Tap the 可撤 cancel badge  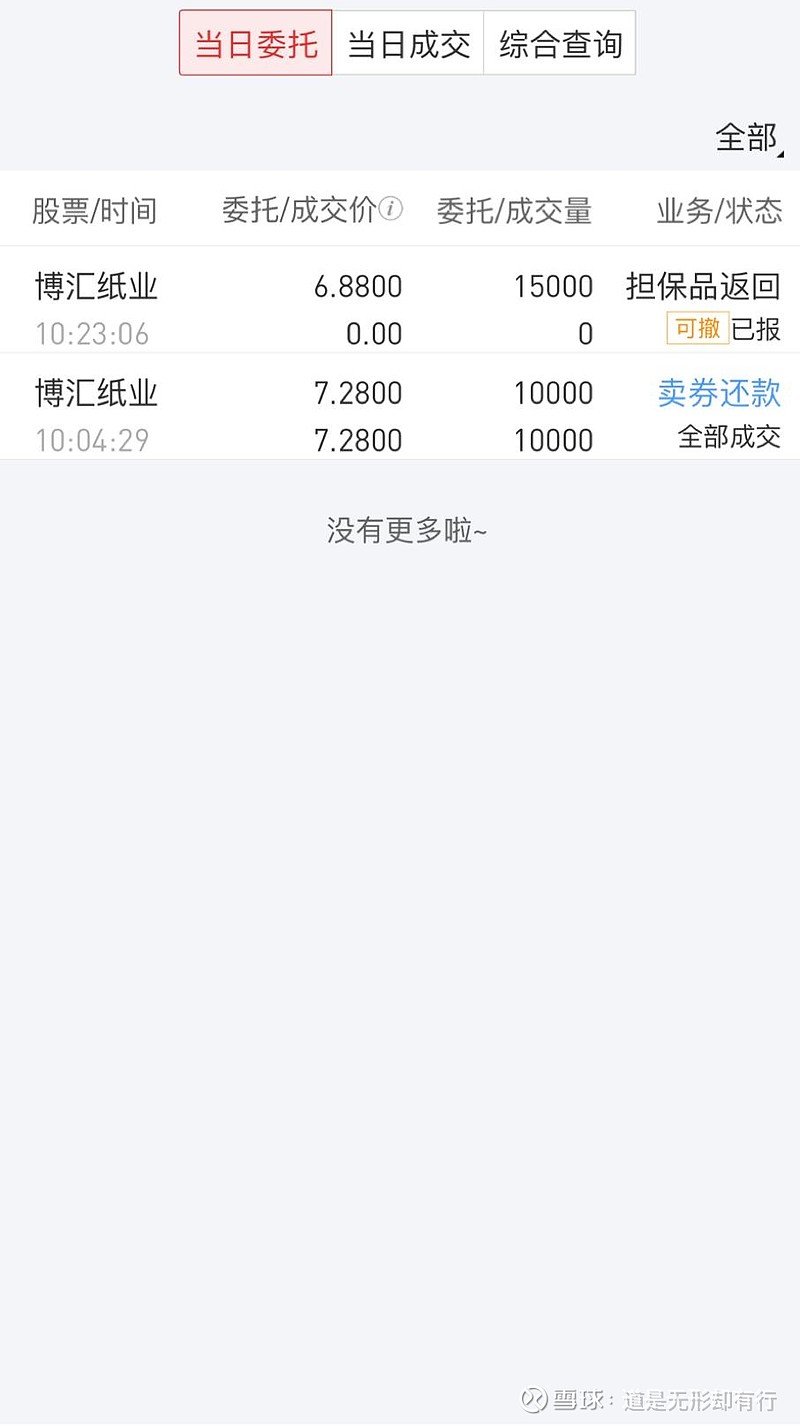[x=699, y=328]
